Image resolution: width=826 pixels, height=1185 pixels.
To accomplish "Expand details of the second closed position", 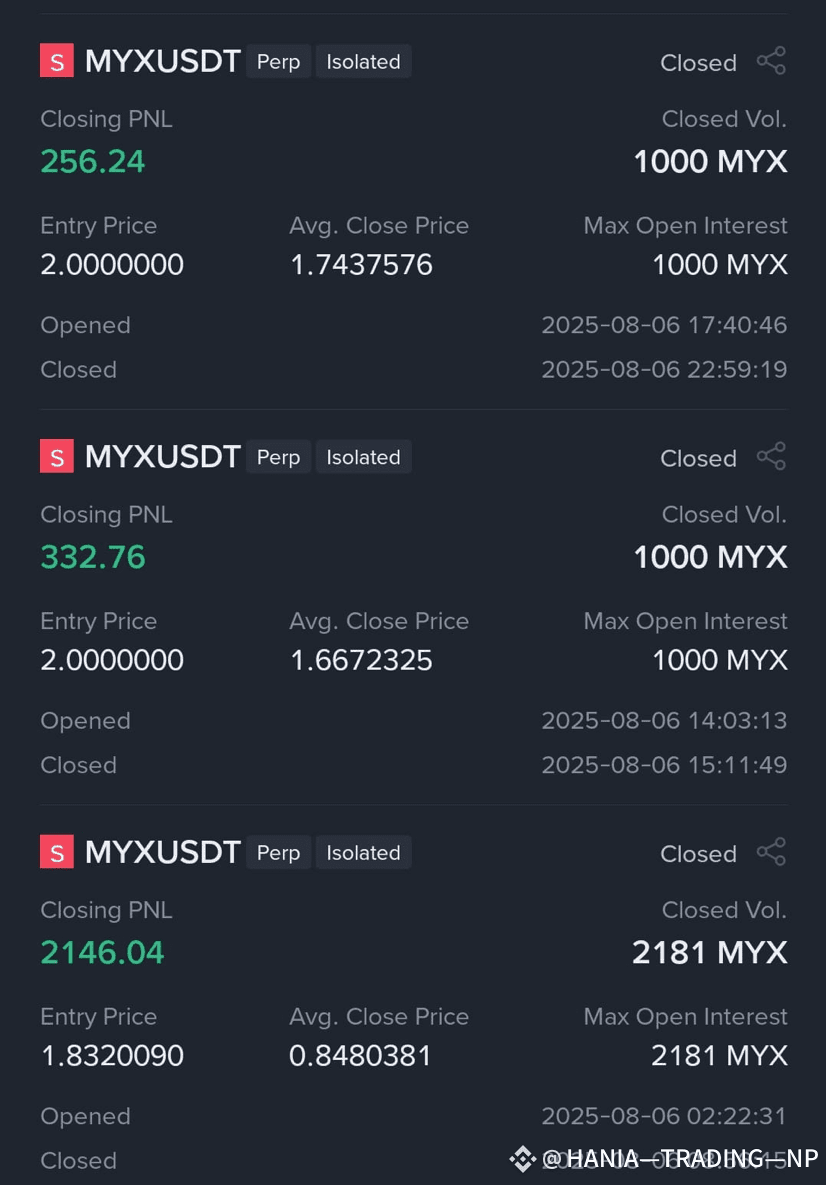I will pyautogui.click(x=697, y=458).
